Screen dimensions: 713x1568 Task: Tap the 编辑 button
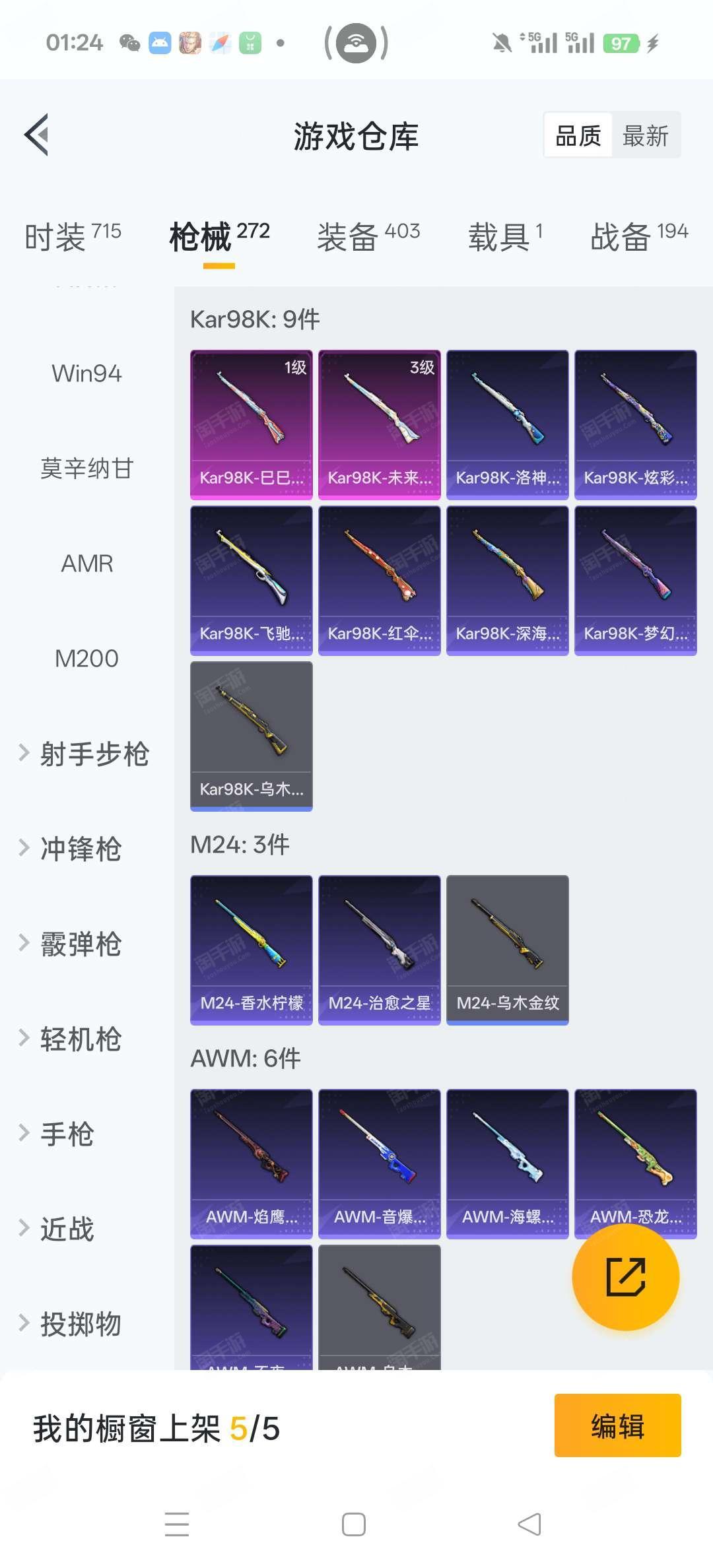(617, 1425)
